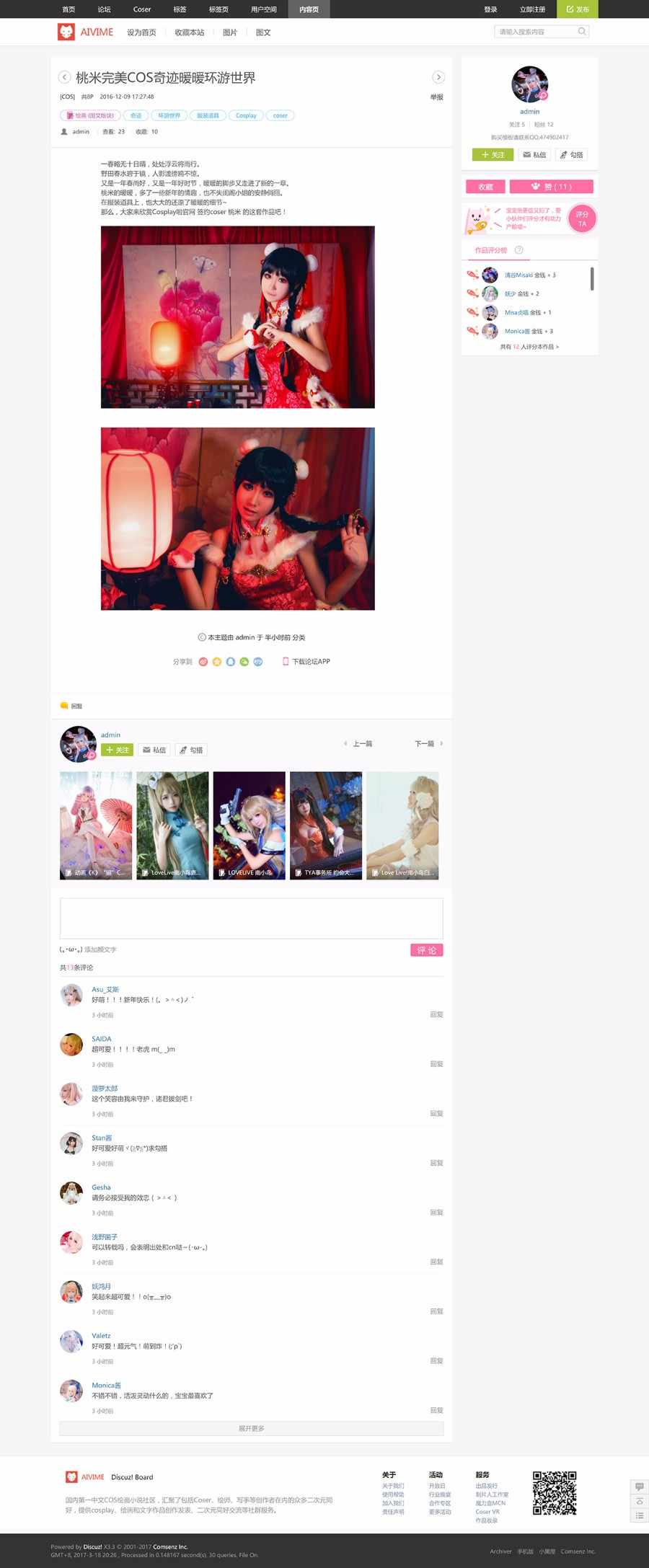The height and width of the screenshot is (1568, 649).
Task: Open the 举报 report link
Action: tap(436, 97)
